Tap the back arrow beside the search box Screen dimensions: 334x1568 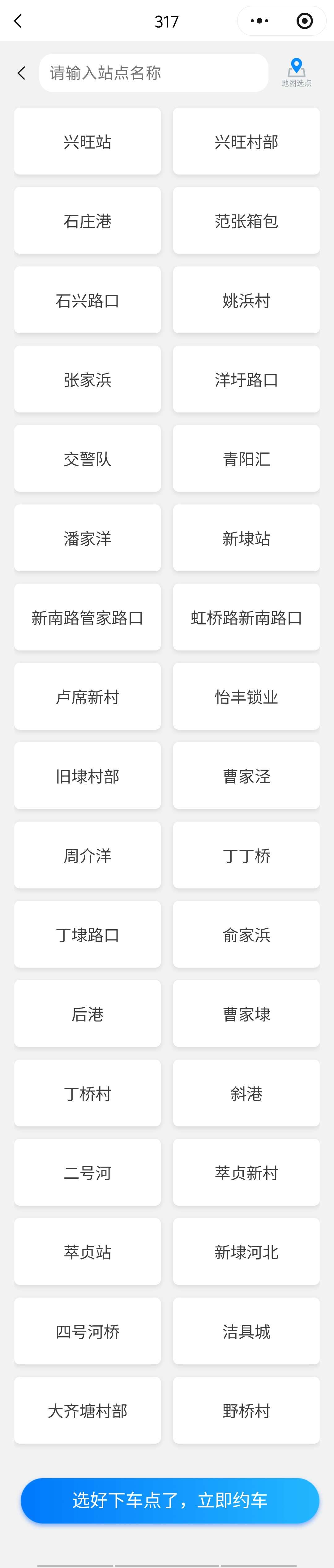tap(21, 73)
